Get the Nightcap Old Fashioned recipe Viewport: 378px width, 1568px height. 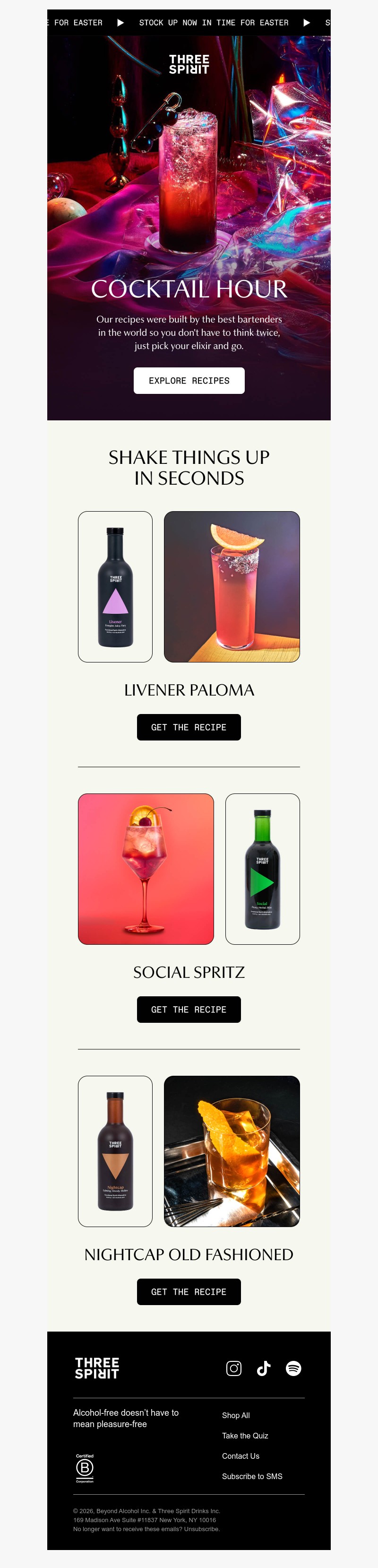click(189, 1292)
